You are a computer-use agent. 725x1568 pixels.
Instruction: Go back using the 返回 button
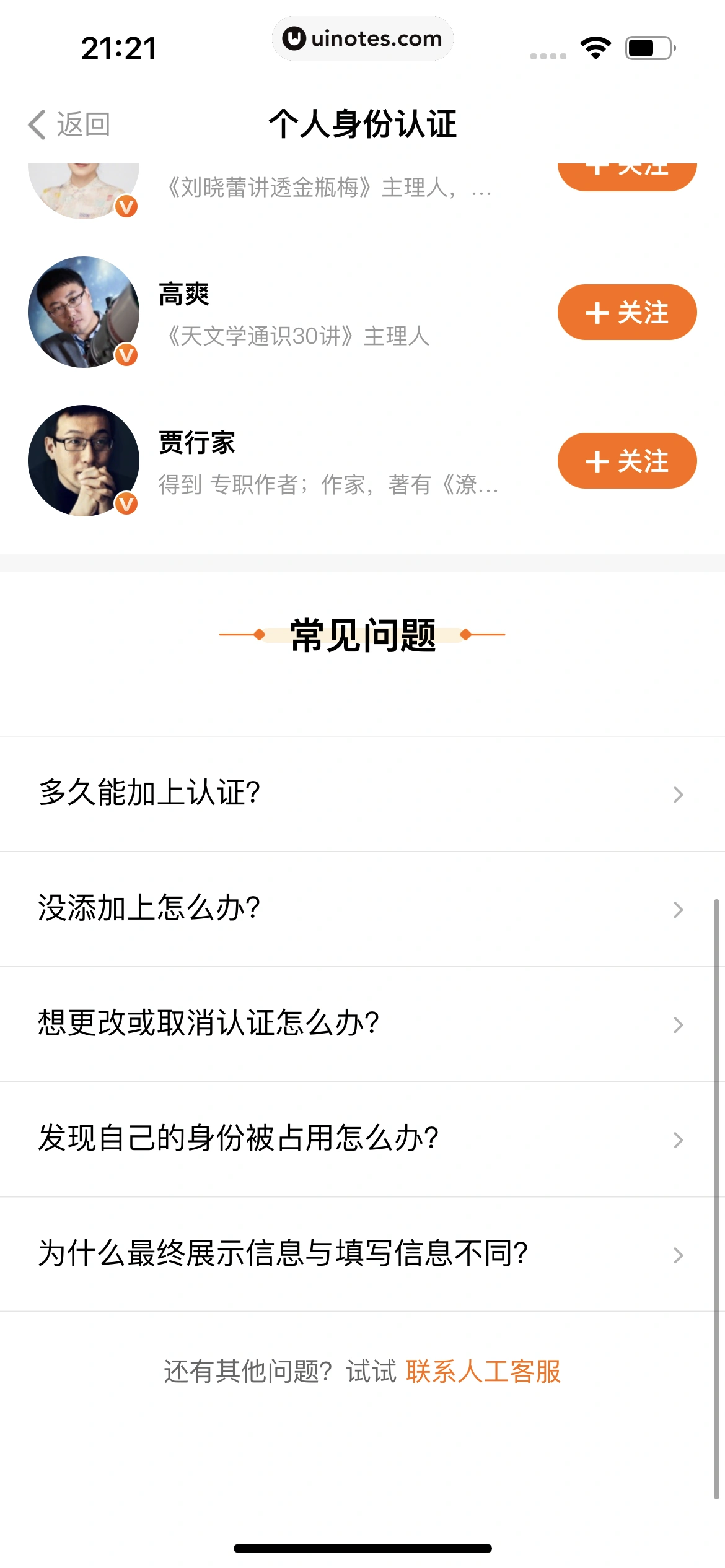pyautogui.click(x=69, y=124)
